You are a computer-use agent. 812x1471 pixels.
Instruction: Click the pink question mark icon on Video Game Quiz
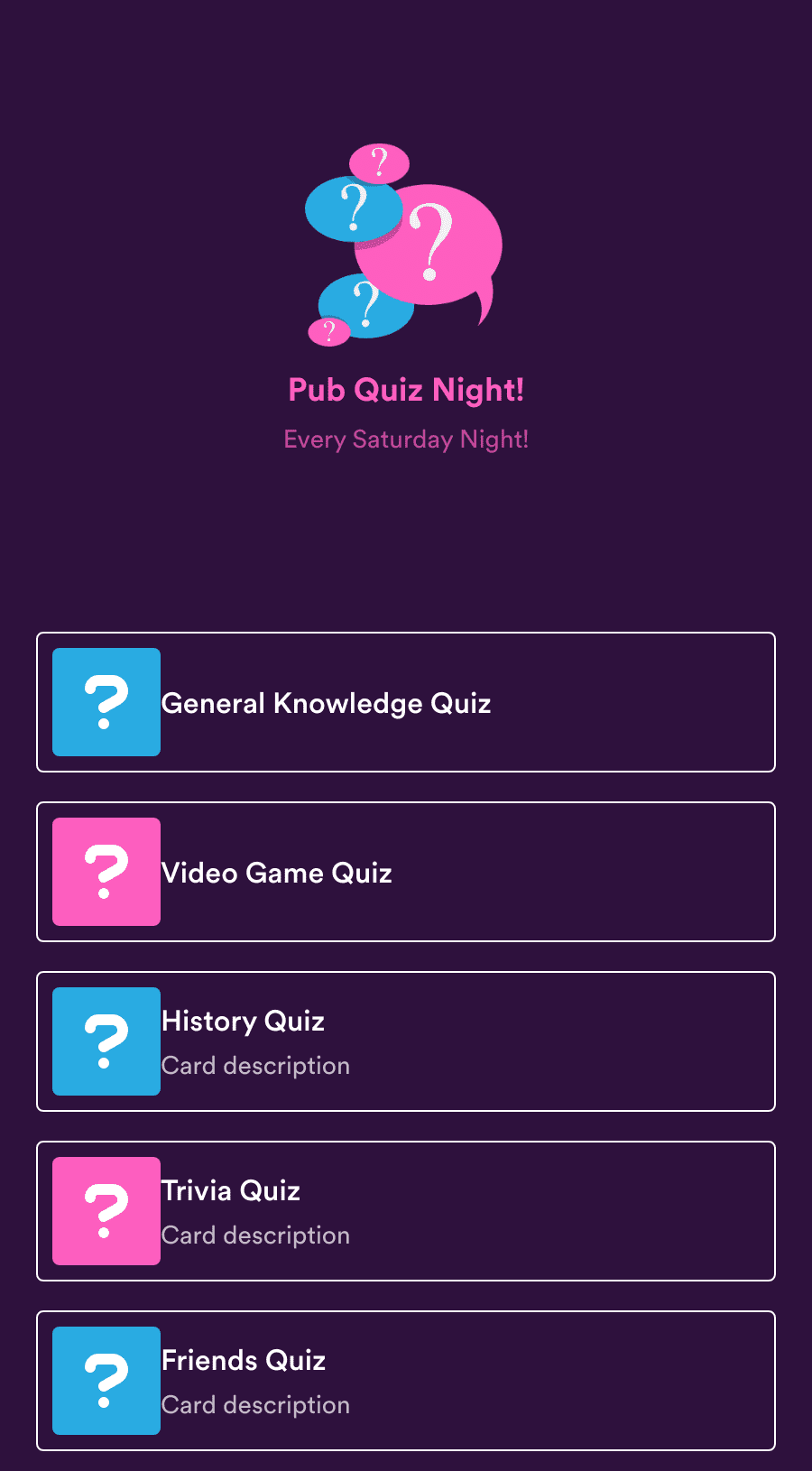coord(106,872)
